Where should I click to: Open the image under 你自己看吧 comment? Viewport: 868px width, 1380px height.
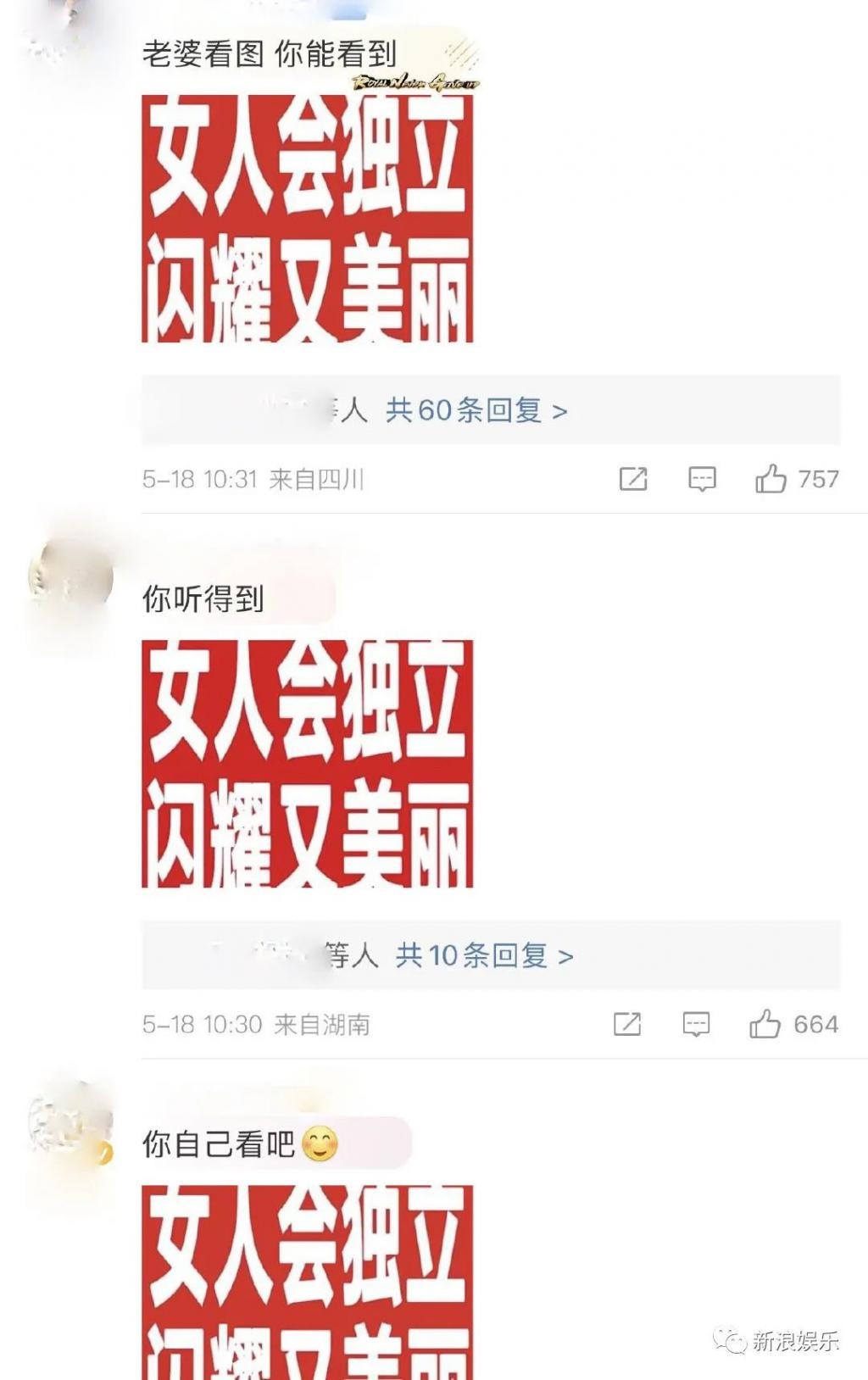click(307, 1280)
